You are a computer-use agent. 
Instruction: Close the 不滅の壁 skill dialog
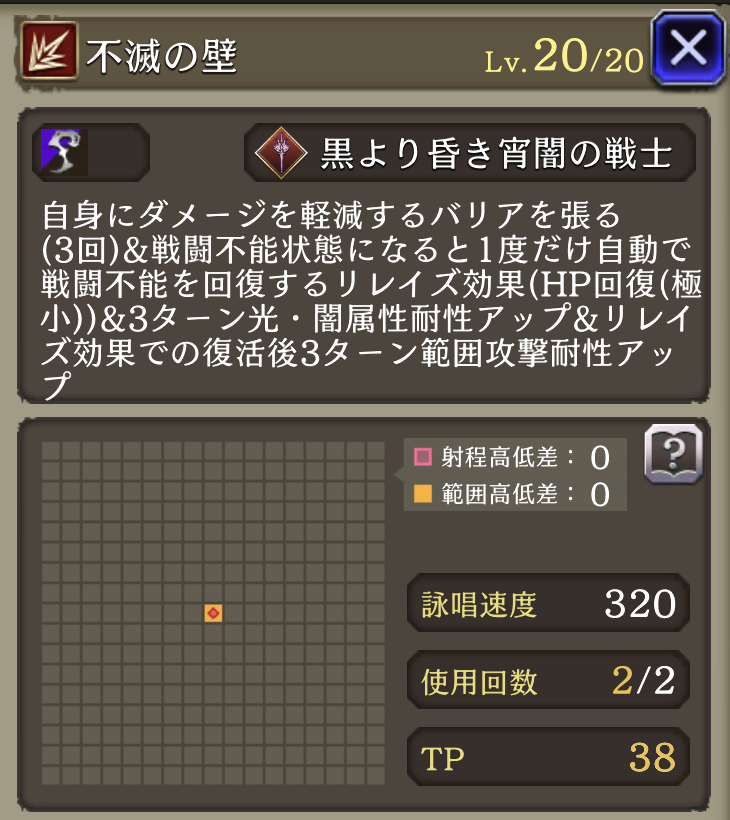[687, 48]
